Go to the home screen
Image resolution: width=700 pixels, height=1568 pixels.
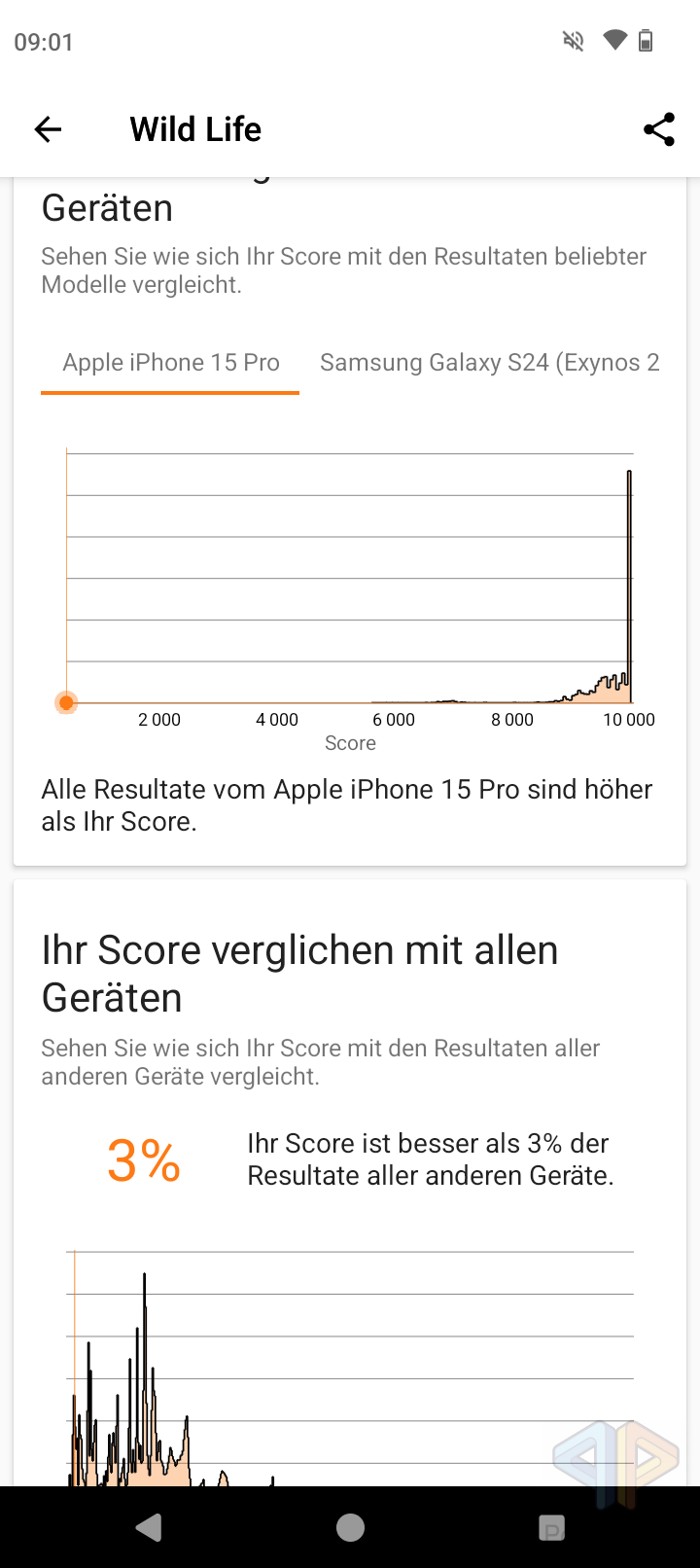click(x=350, y=1527)
